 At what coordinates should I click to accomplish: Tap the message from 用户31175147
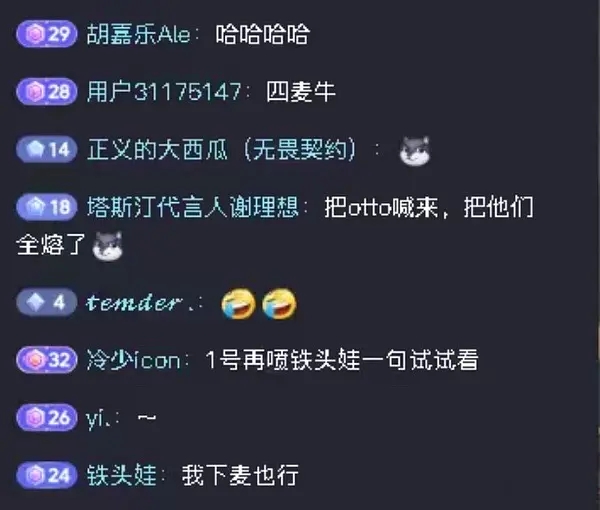coord(301,93)
